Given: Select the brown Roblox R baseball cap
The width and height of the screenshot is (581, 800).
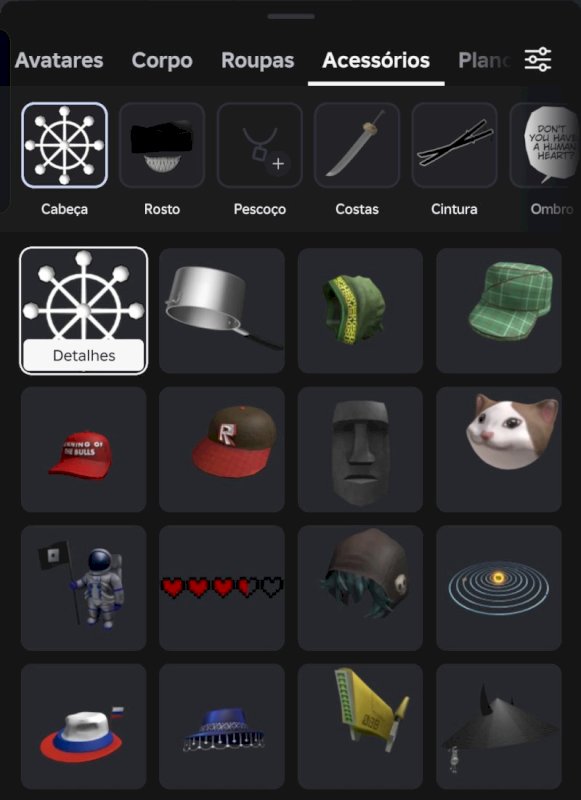Looking at the screenshot, I should [x=222, y=449].
